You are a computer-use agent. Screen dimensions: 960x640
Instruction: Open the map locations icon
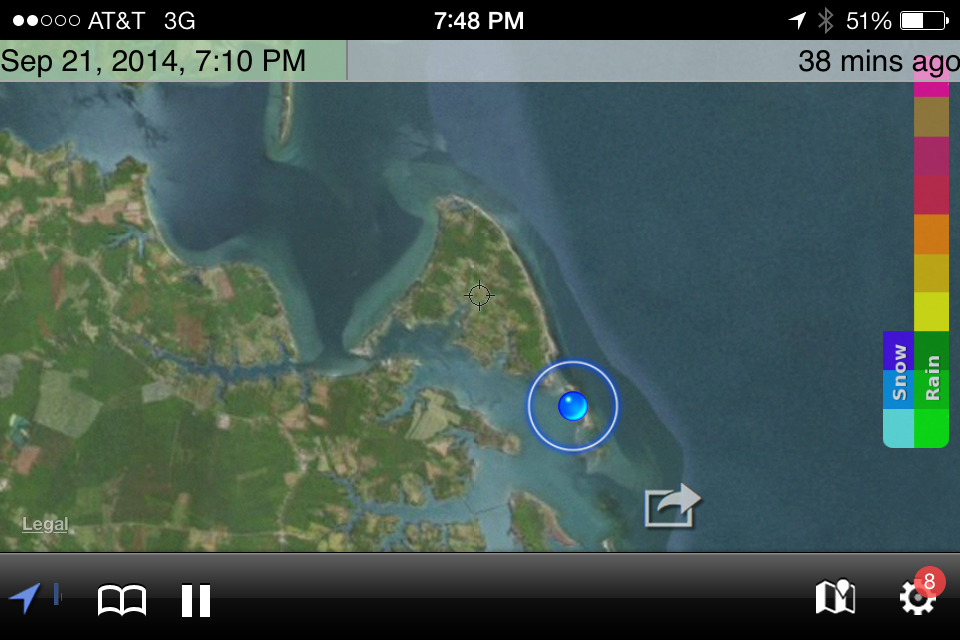coord(835,598)
